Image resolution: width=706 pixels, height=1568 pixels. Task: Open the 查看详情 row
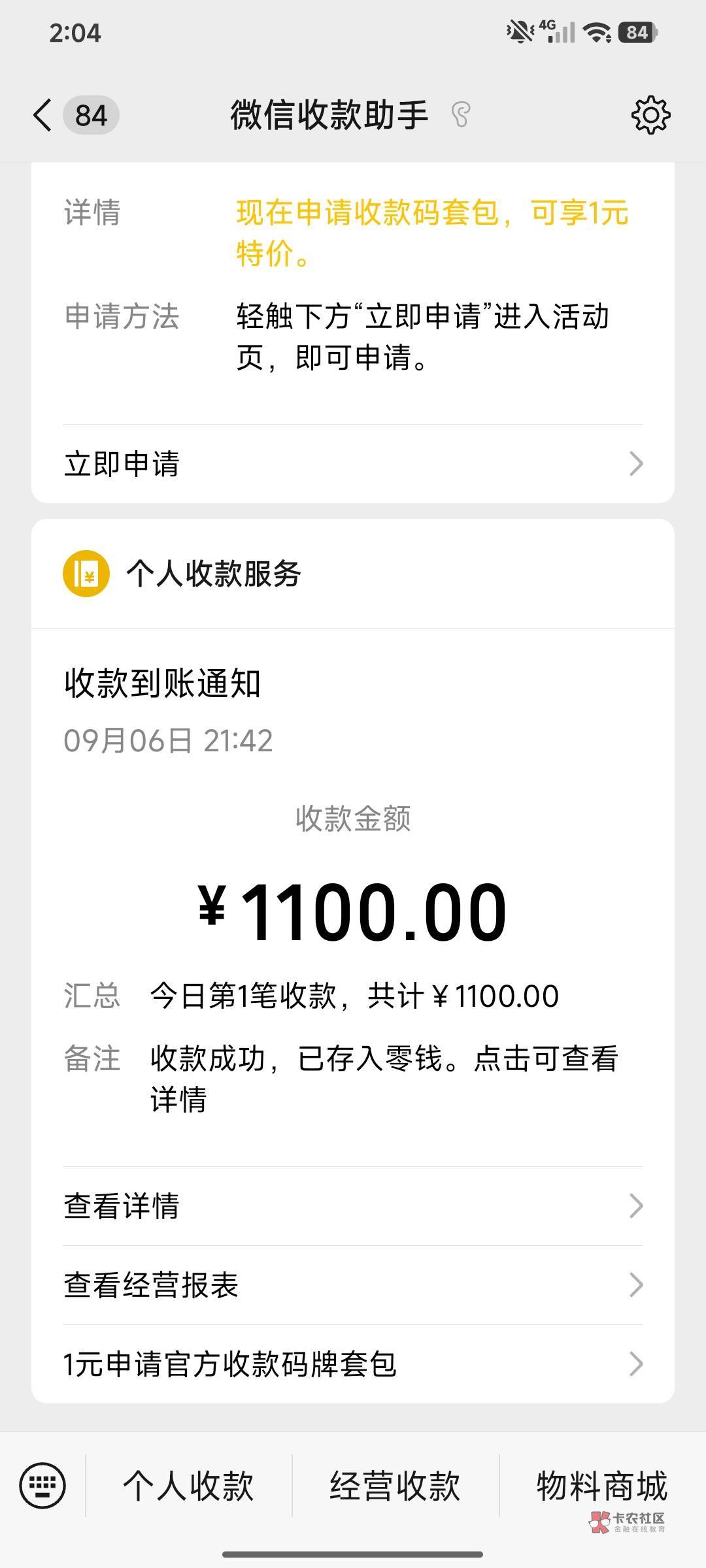353,1206
